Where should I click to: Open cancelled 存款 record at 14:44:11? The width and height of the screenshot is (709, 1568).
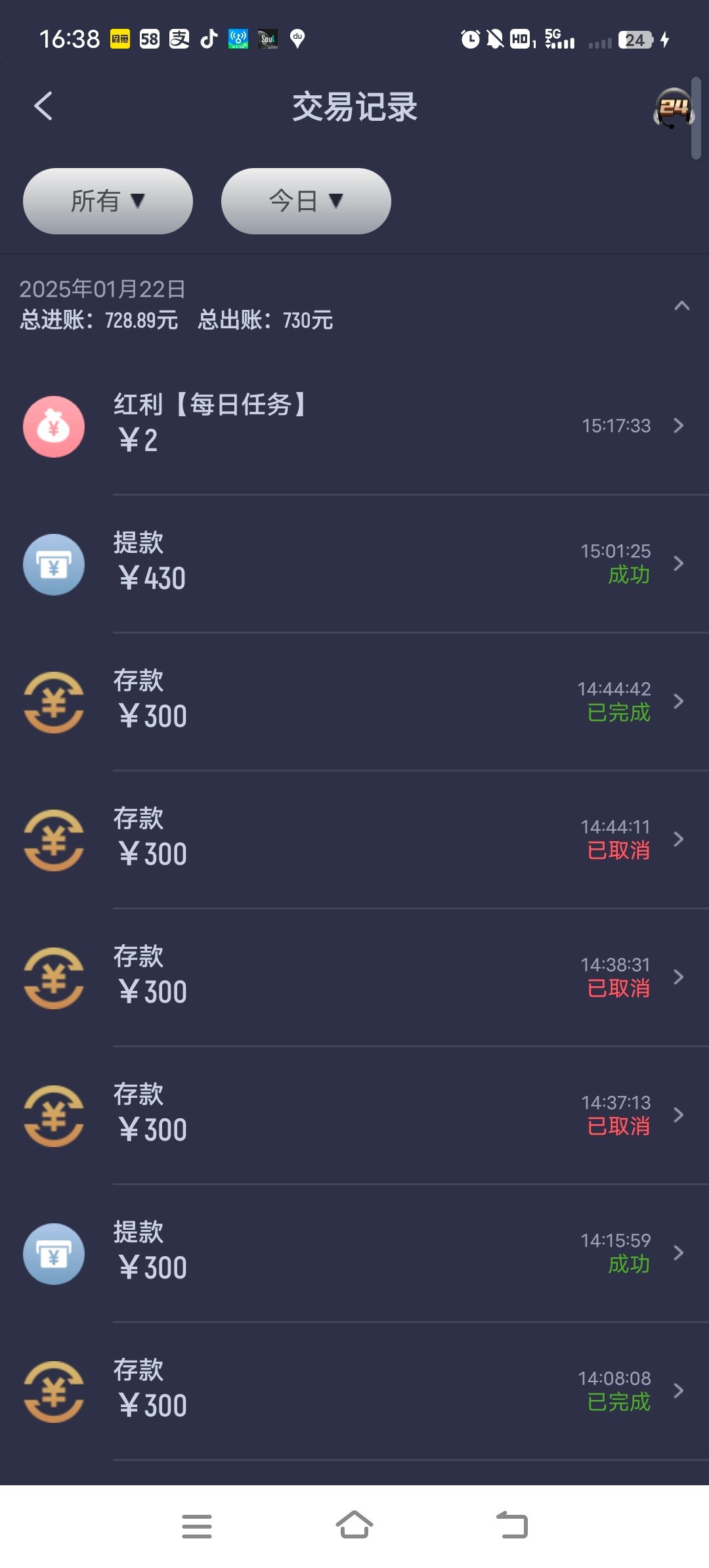(354, 840)
